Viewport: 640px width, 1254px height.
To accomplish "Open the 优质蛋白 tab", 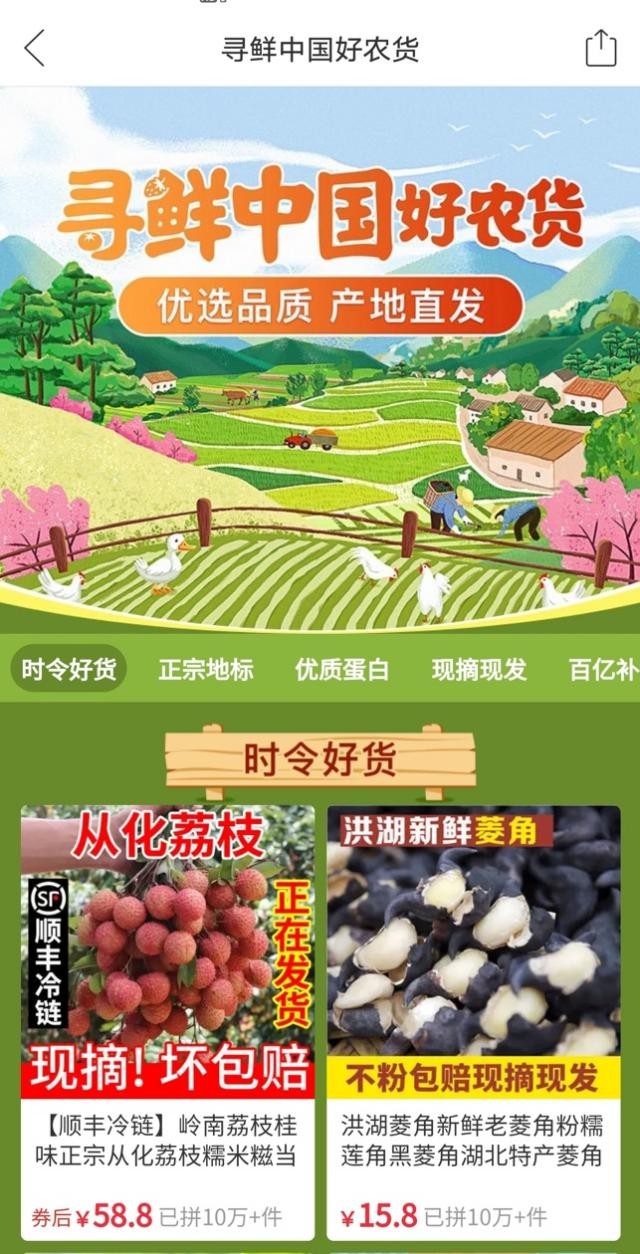I will click(342, 670).
